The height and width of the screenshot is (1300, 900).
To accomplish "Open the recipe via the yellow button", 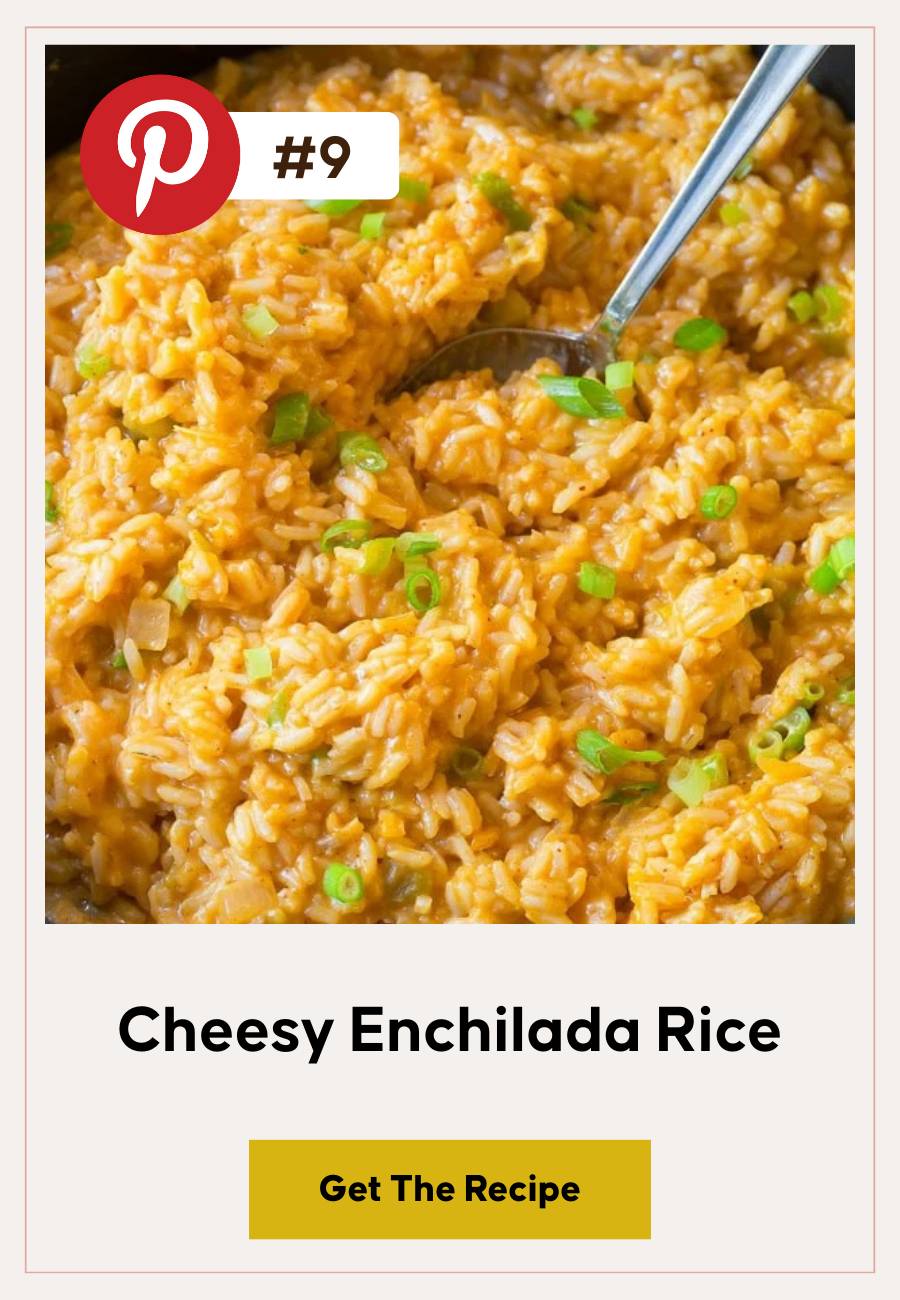I will tap(449, 1190).
